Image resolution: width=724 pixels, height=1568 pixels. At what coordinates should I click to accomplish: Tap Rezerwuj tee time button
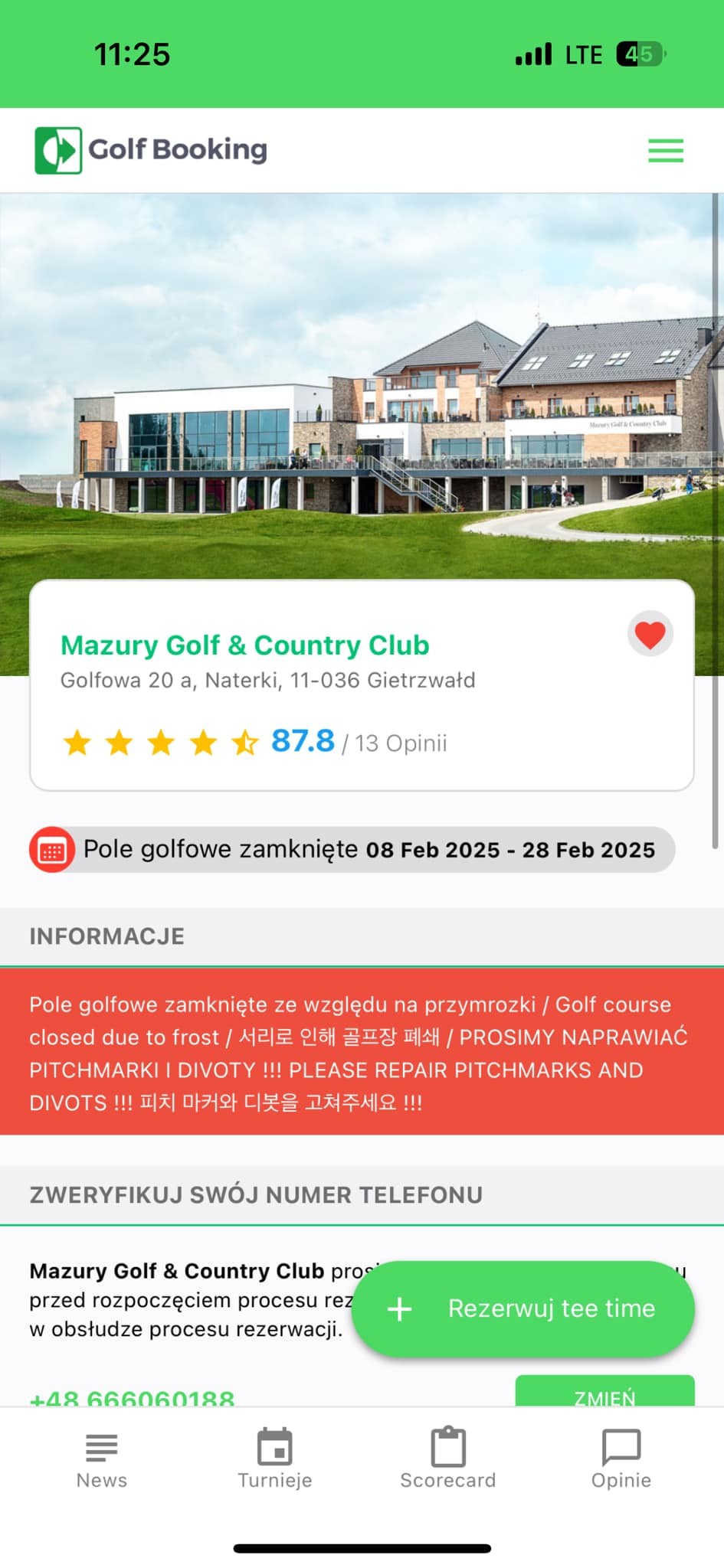[523, 1308]
